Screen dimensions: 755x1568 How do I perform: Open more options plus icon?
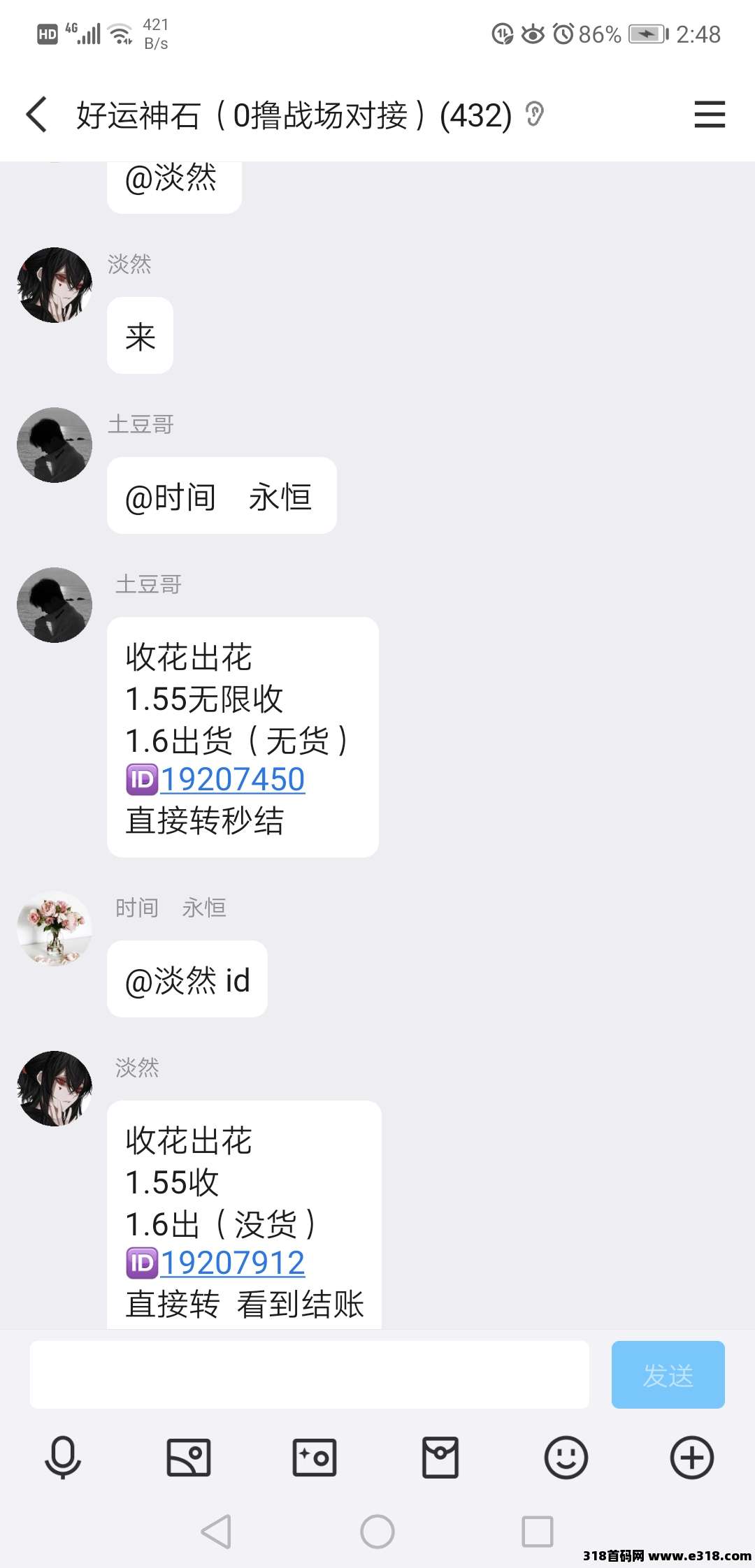[691, 1458]
